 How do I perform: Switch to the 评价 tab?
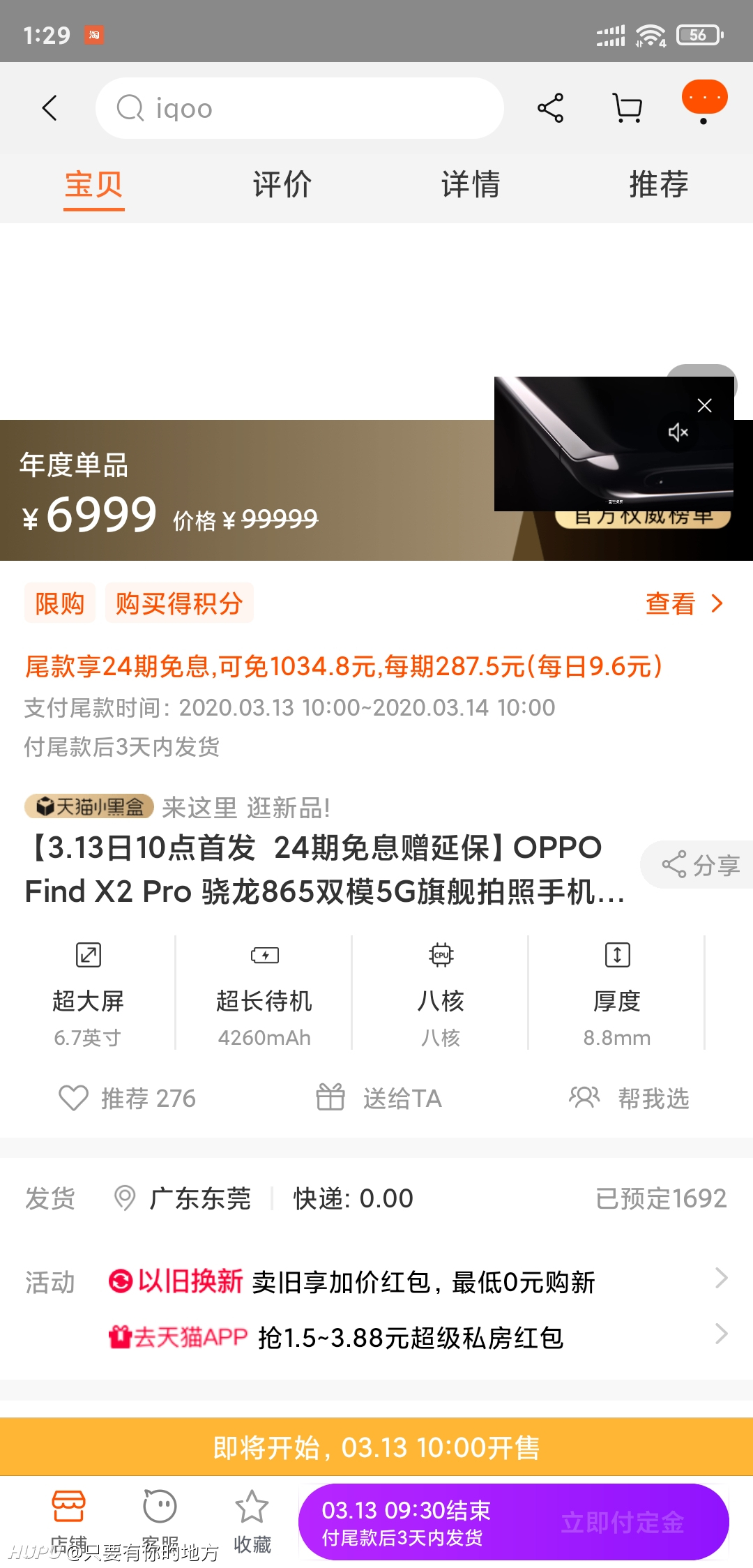tap(282, 185)
